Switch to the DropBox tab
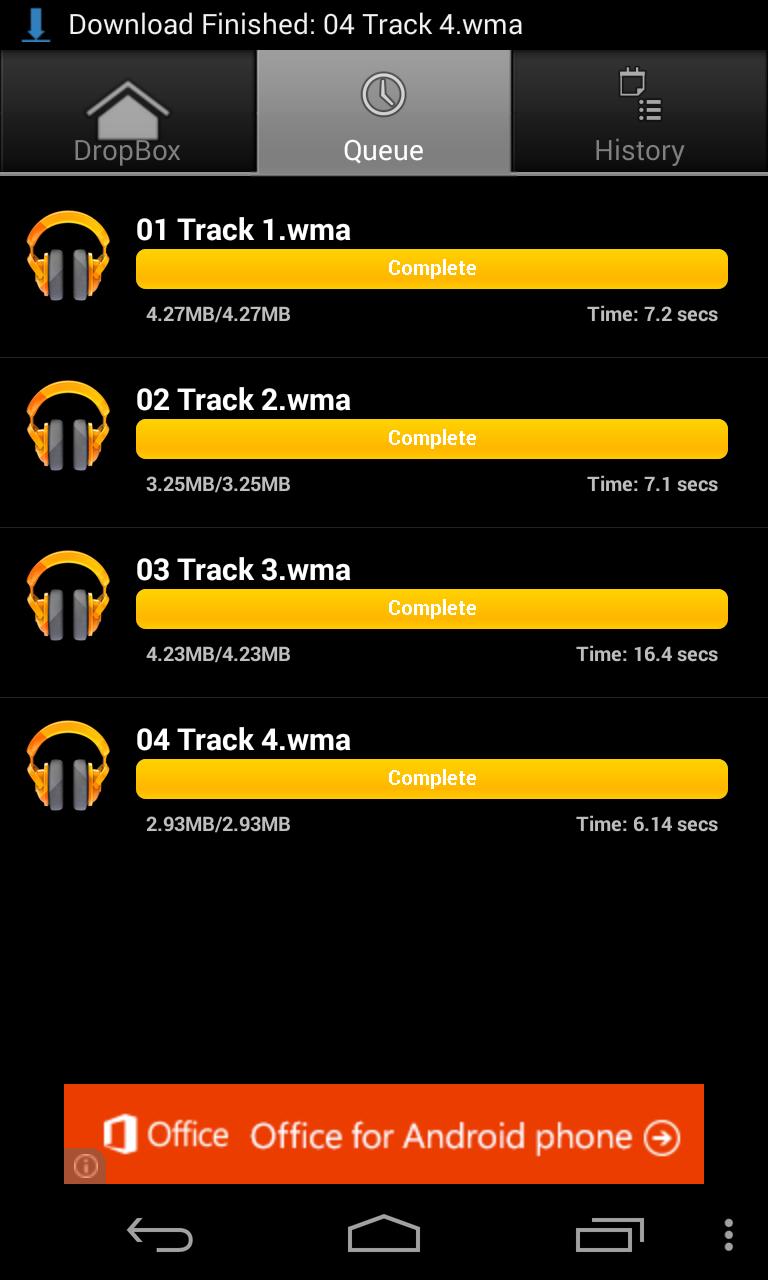 pos(127,112)
